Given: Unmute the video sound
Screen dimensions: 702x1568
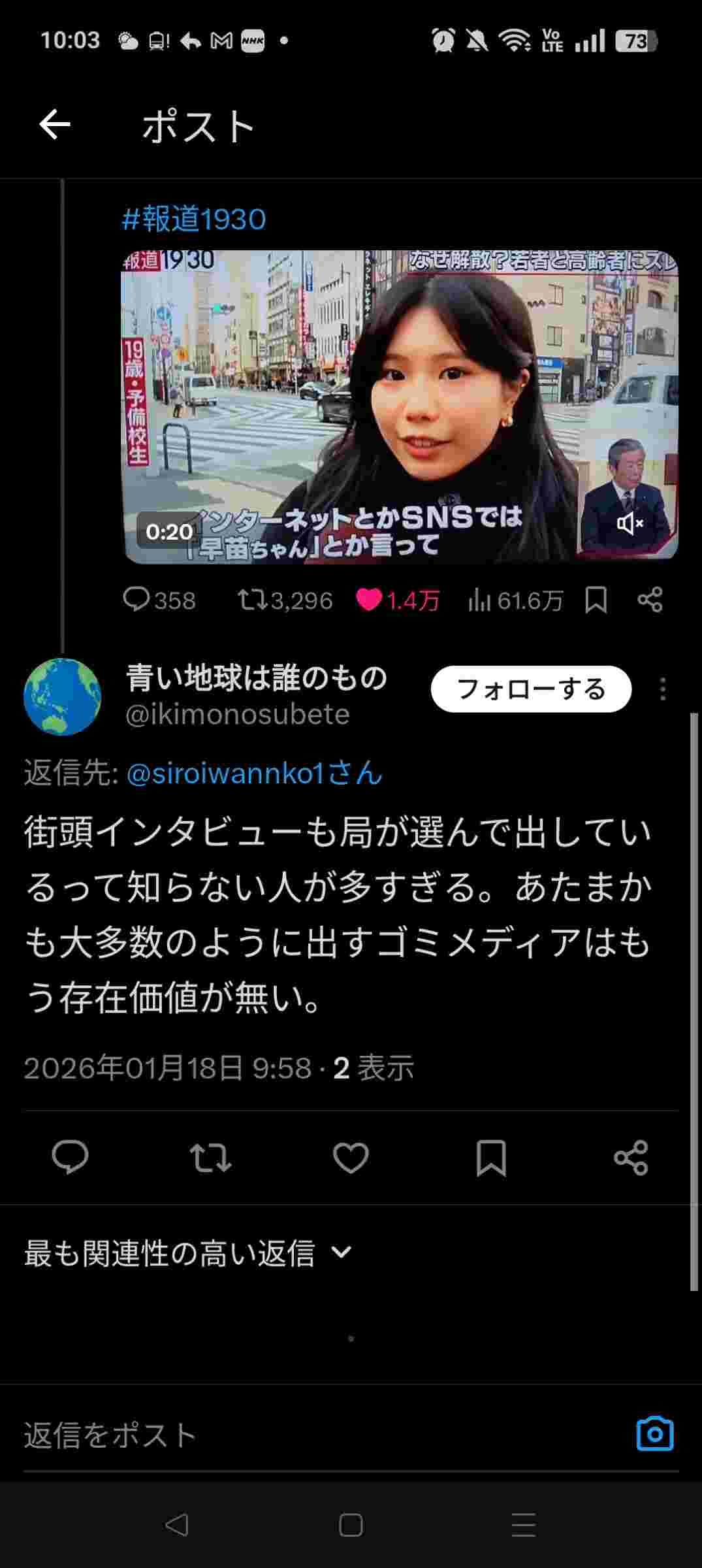Looking at the screenshot, I should (630, 523).
